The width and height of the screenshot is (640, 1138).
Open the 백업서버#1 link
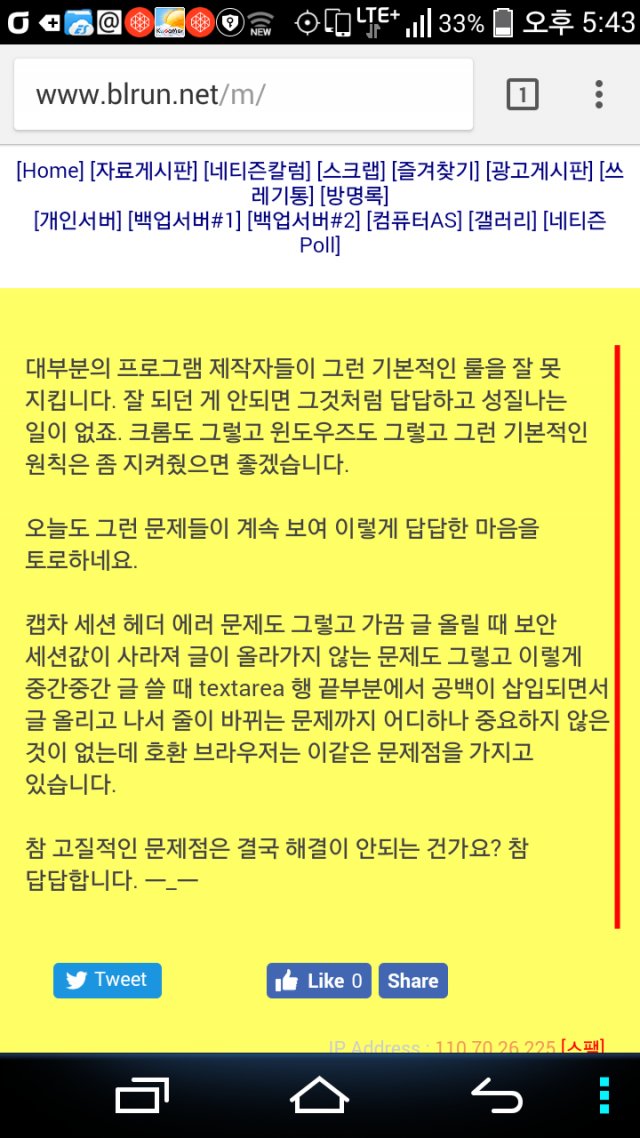pyautogui.click(x=184, y=220)
